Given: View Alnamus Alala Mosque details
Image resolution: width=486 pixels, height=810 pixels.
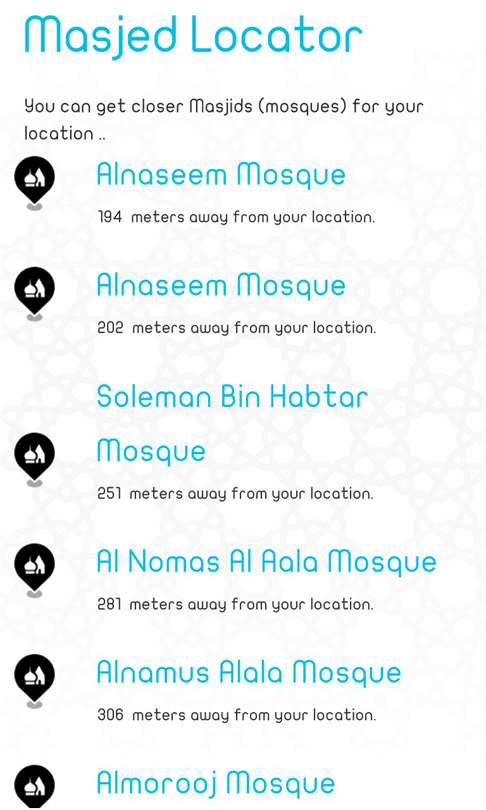Looking at the screenshot, I should click(x=249, y=673).
